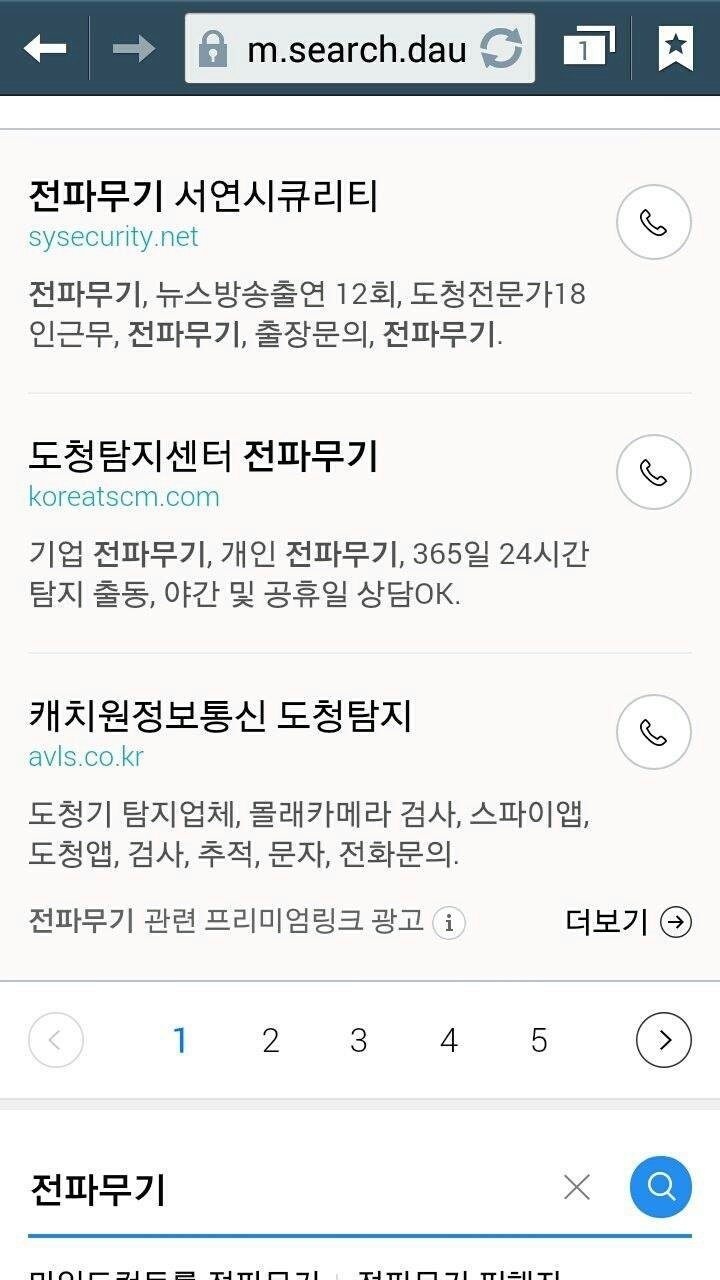720x1280 pixels.
Task: Open 전파무기 서연시큐리티 search result
Action: click(x=203, y=196)
